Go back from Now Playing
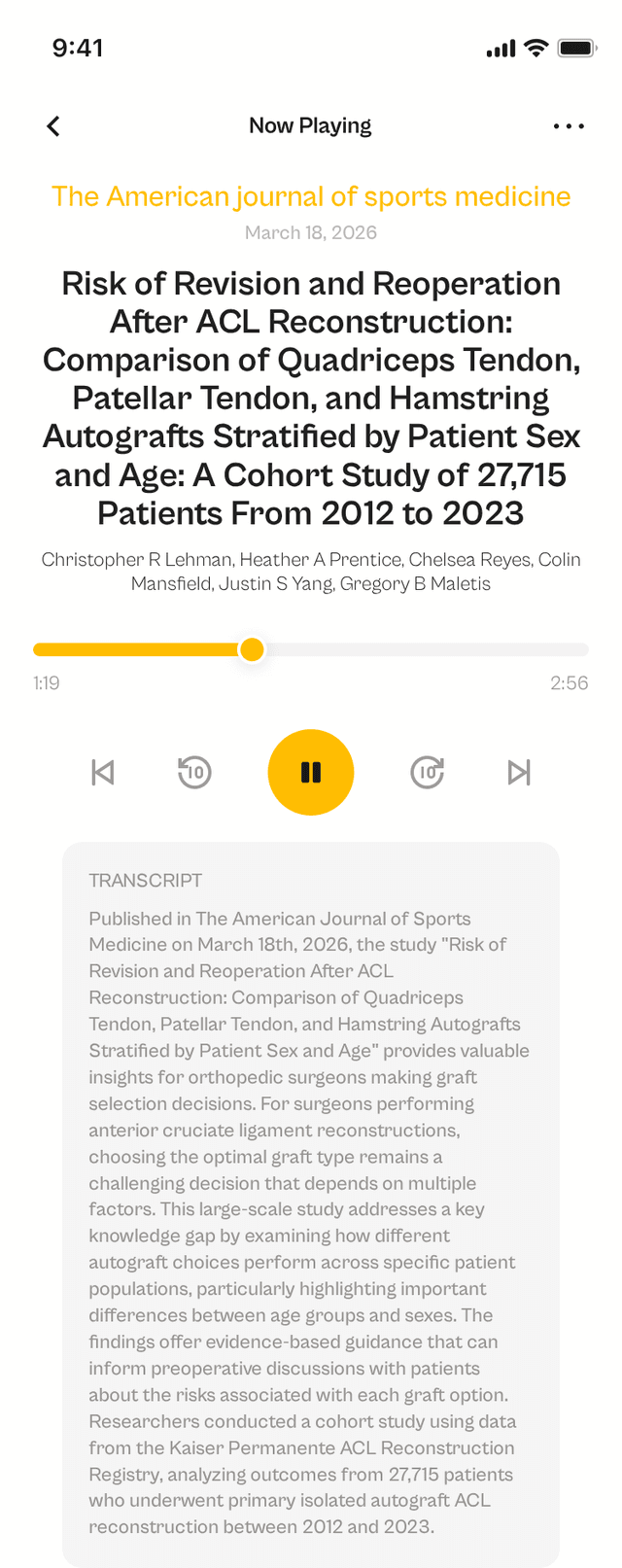The height and width of the screenshot is (1568, 622). pos(53,126)
